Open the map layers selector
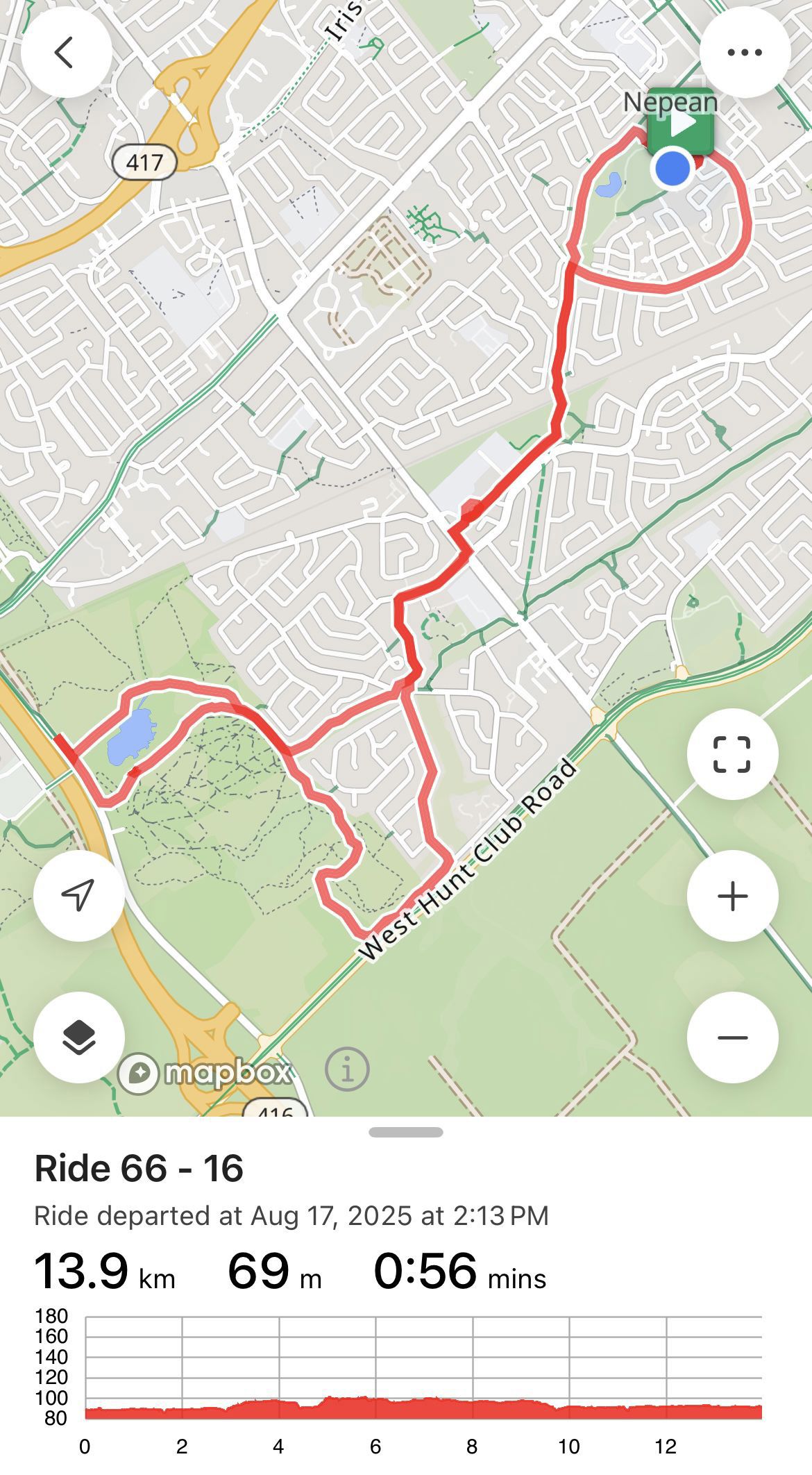This screenshot has width=812, height=1475. coord(78,1037)
